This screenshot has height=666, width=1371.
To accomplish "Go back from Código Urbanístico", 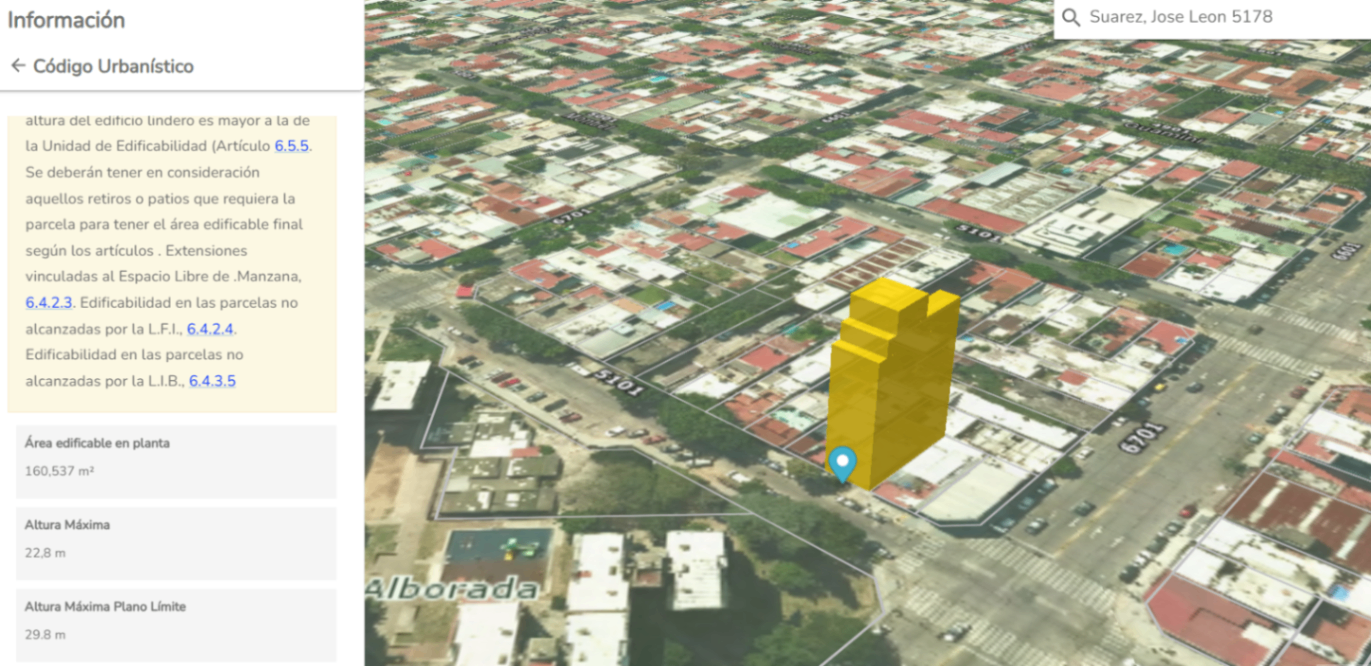I will click(18, 66).
